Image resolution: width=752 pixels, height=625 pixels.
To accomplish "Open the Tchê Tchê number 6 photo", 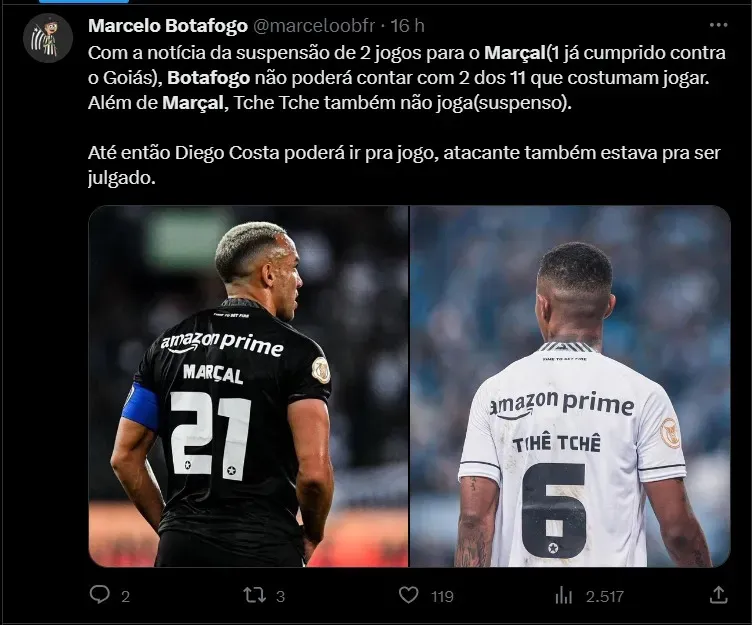I will tap(570, 386).
